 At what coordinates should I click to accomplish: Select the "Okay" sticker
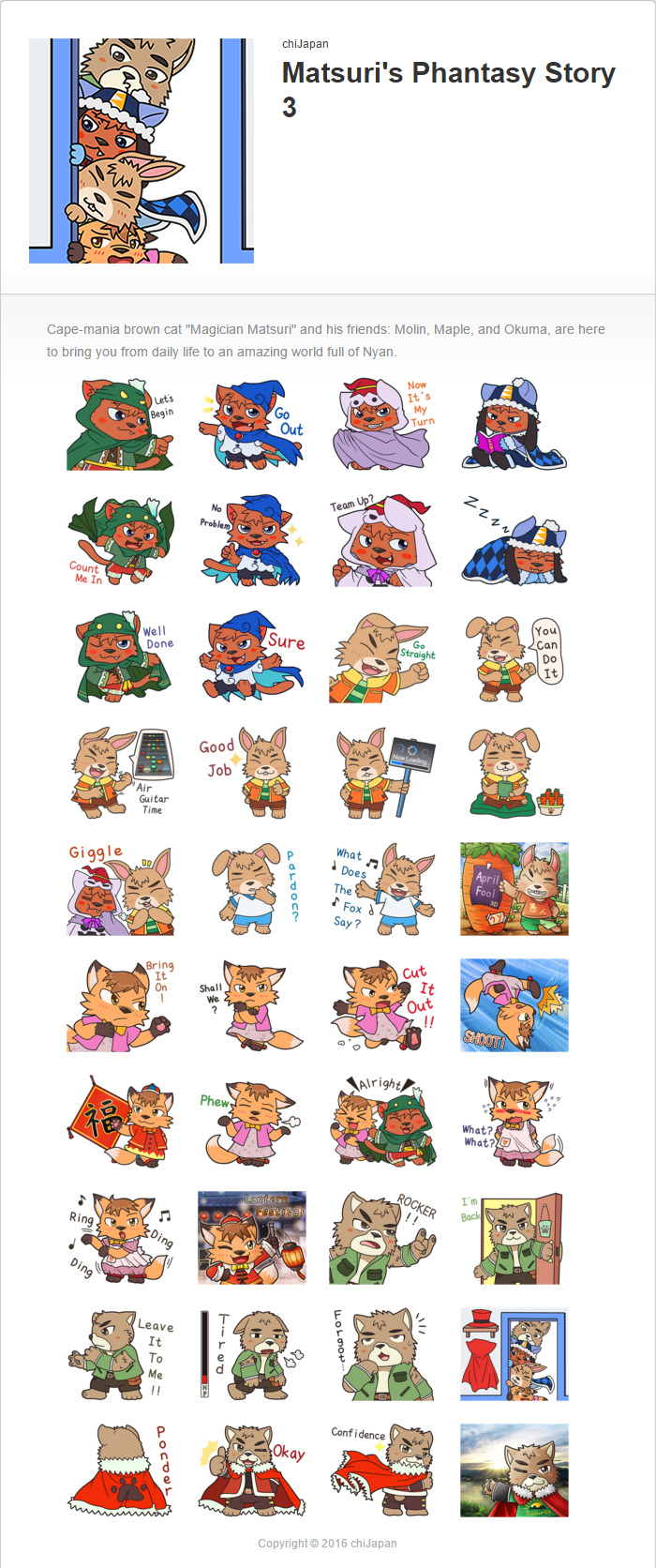click(251, 1470)
